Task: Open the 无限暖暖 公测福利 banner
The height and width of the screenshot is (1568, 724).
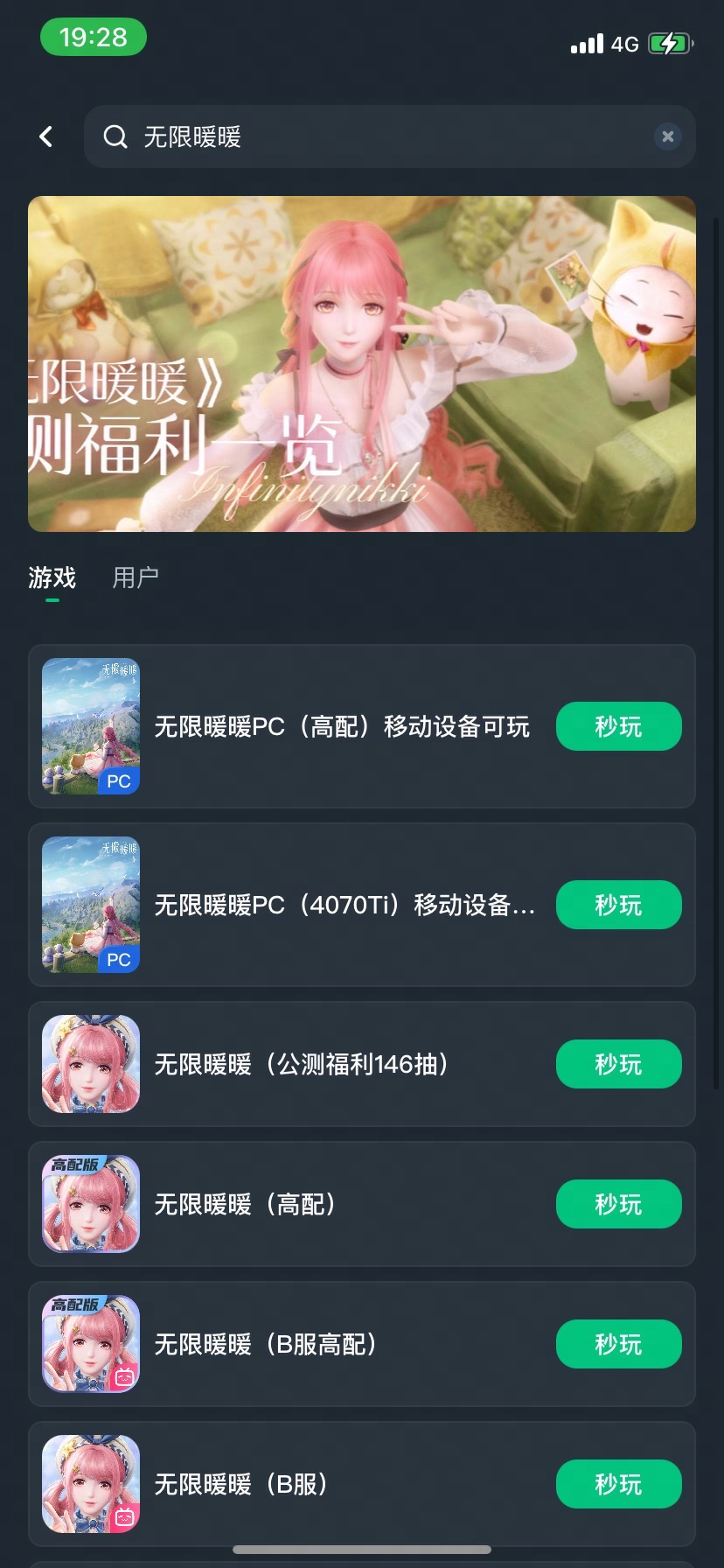Action: pos(362,364)
